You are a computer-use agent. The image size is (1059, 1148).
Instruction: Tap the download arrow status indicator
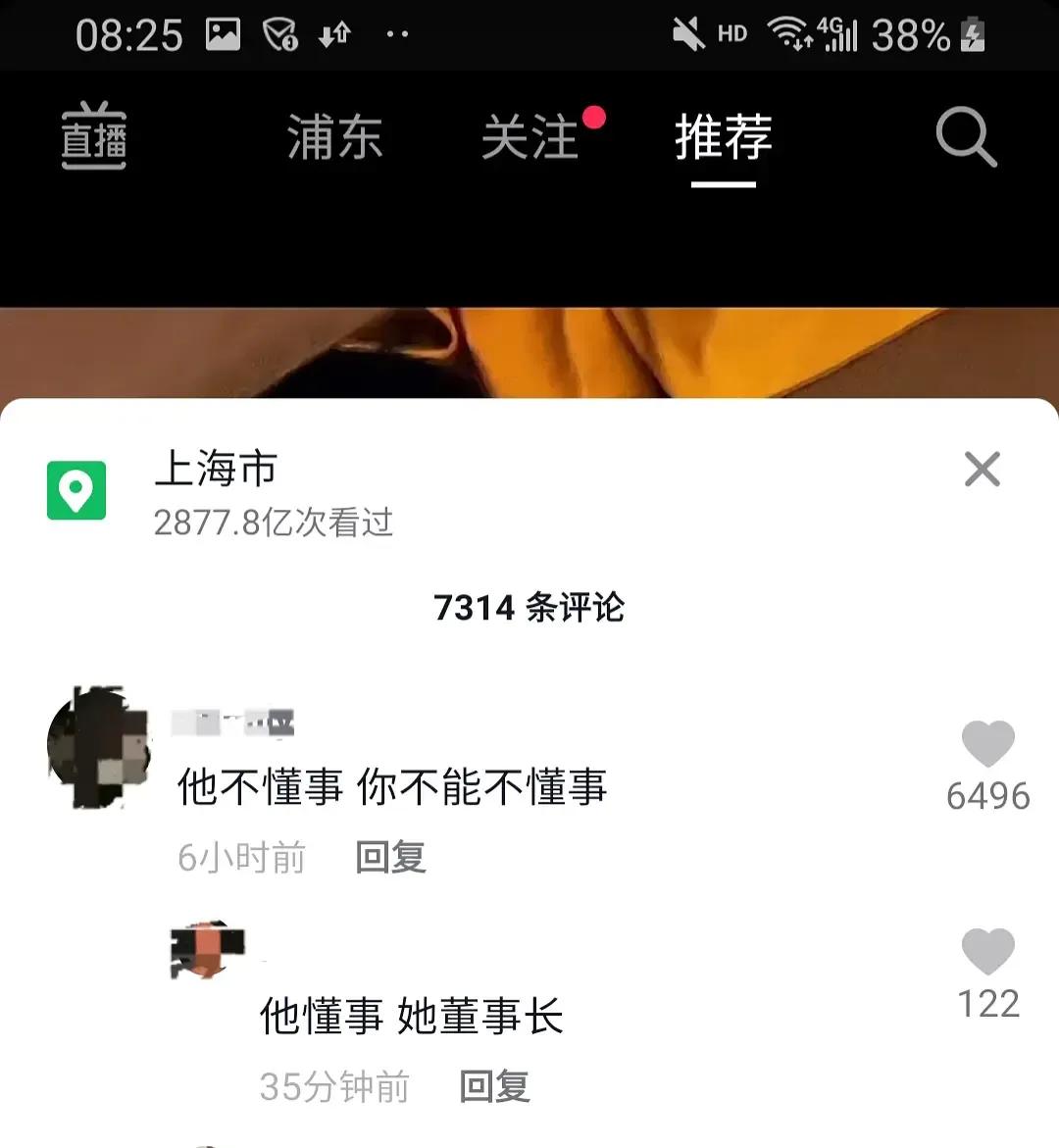tap(327, 33)
